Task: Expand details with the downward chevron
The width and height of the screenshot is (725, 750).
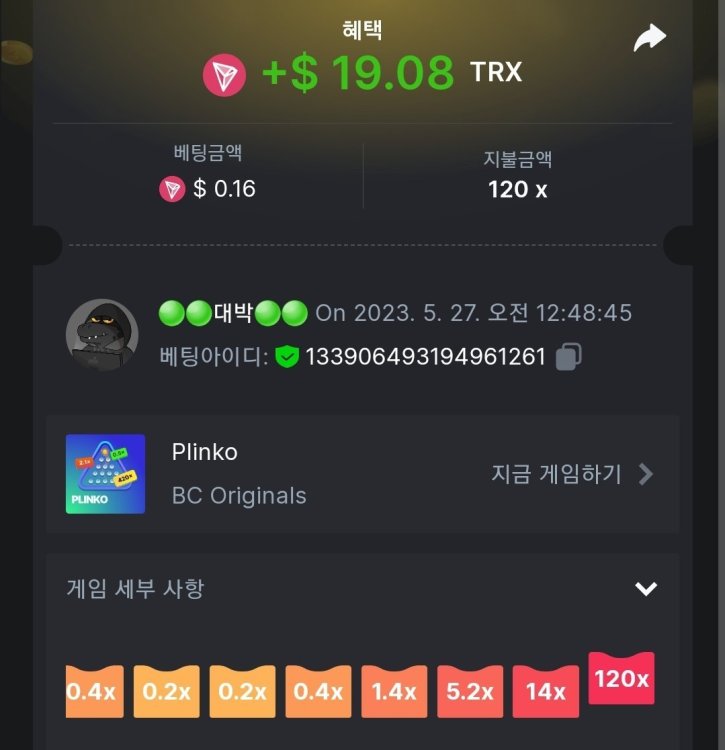Action: click(x=644, y=589)
